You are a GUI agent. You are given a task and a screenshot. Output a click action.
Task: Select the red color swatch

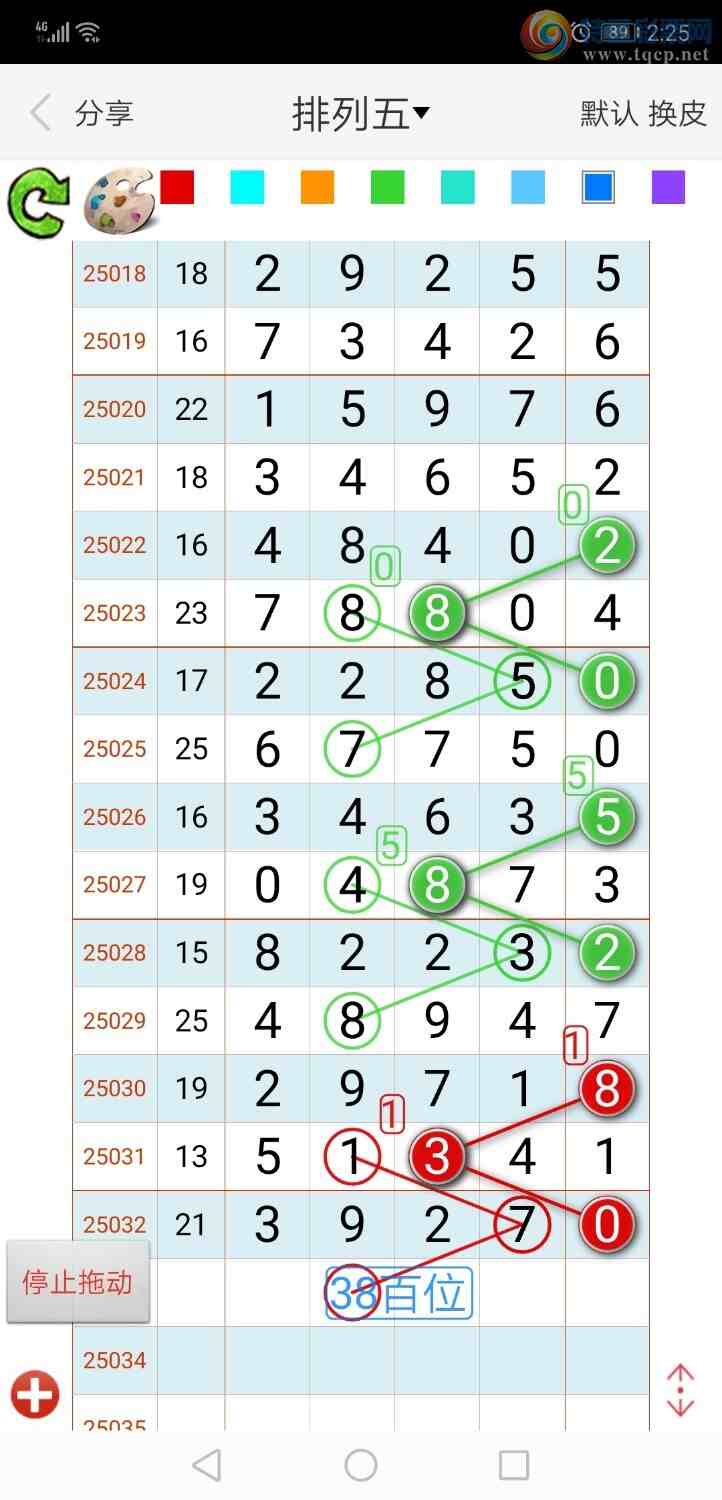click(177, 187)
